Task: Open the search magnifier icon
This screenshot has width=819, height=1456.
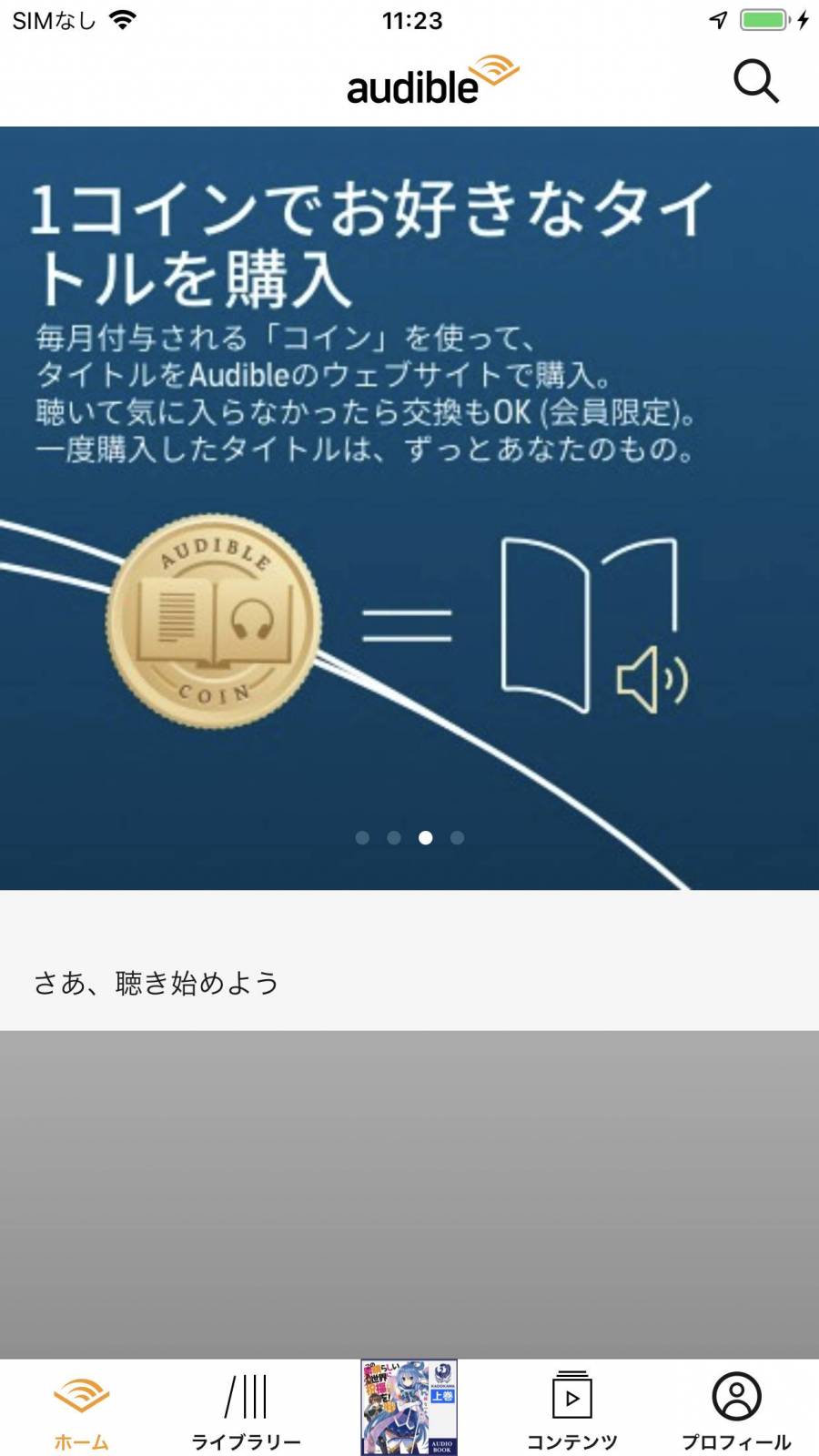Action: click(x=755, y=82)
